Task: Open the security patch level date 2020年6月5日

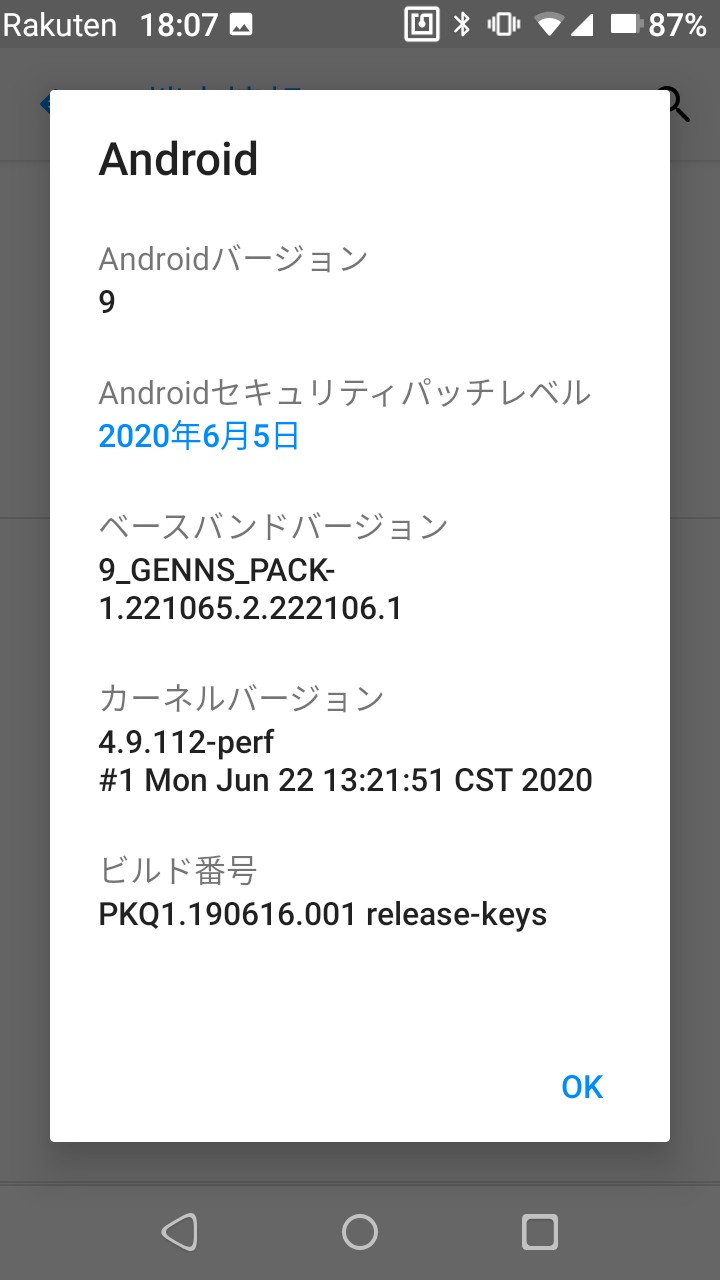Action: pyautogui.click(x=199, y=436)
